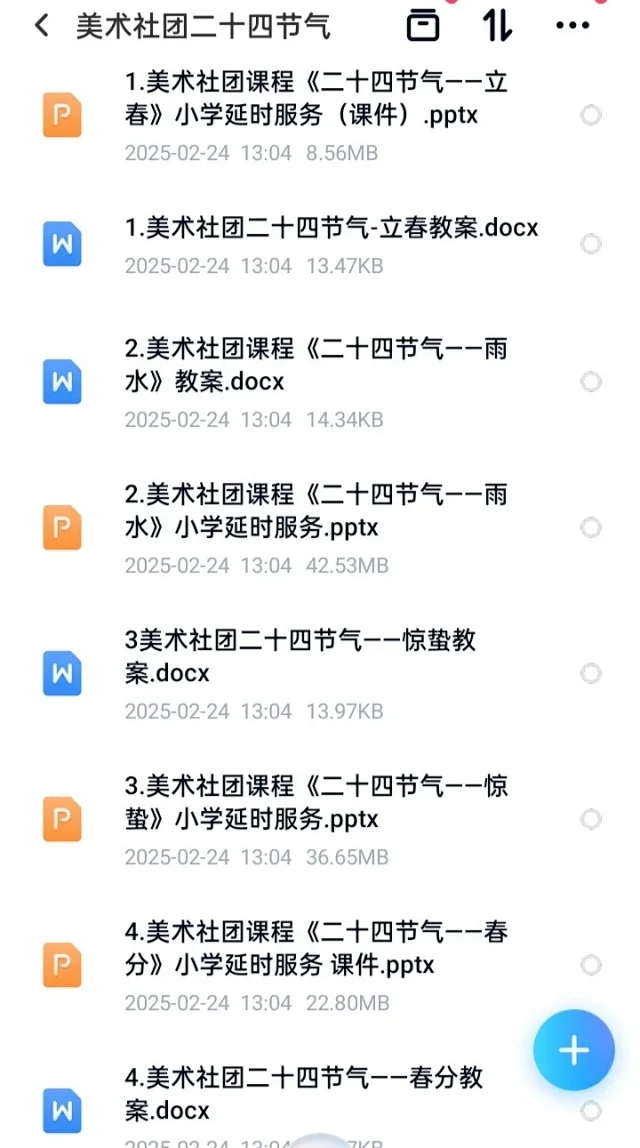Open 1.美术社团二十四节气-立春教案.docx
Viewport: 640px width, 1148px height.
click(331, 228)
